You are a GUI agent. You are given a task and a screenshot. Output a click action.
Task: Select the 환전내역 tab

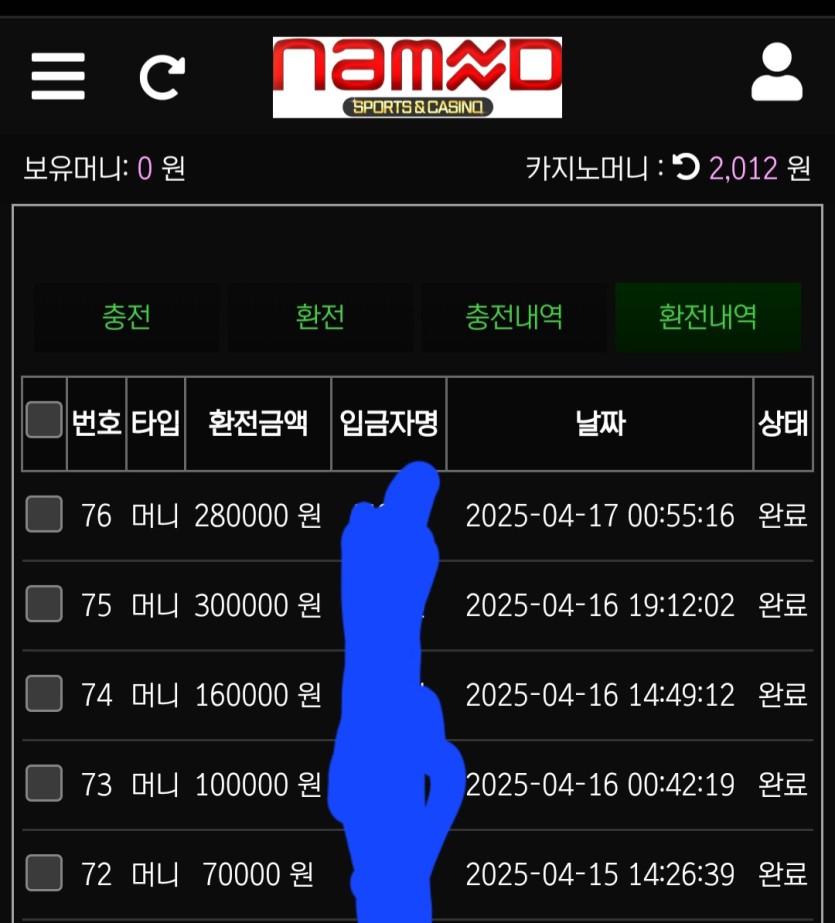(707, 318)
